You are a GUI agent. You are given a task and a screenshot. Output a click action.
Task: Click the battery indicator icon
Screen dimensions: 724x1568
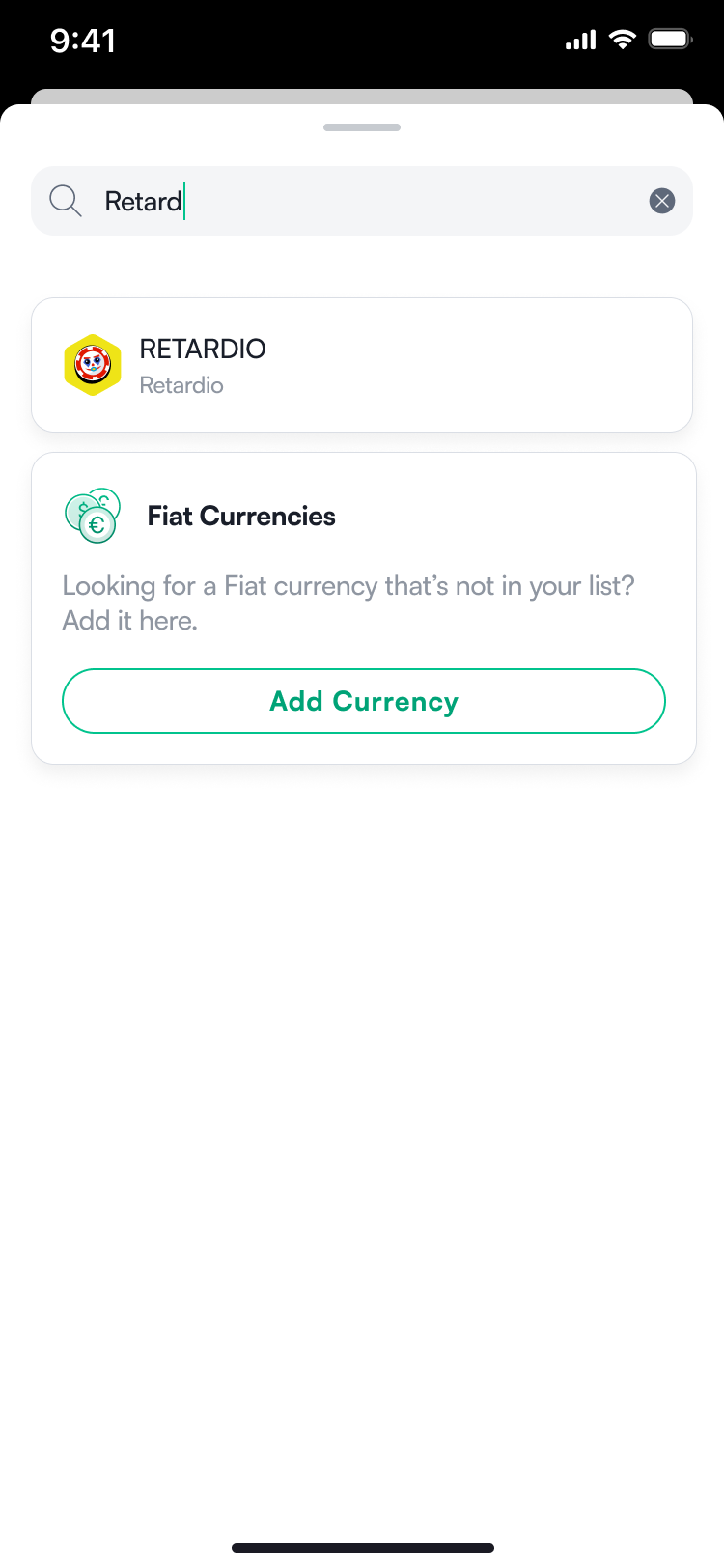[669, 40]
